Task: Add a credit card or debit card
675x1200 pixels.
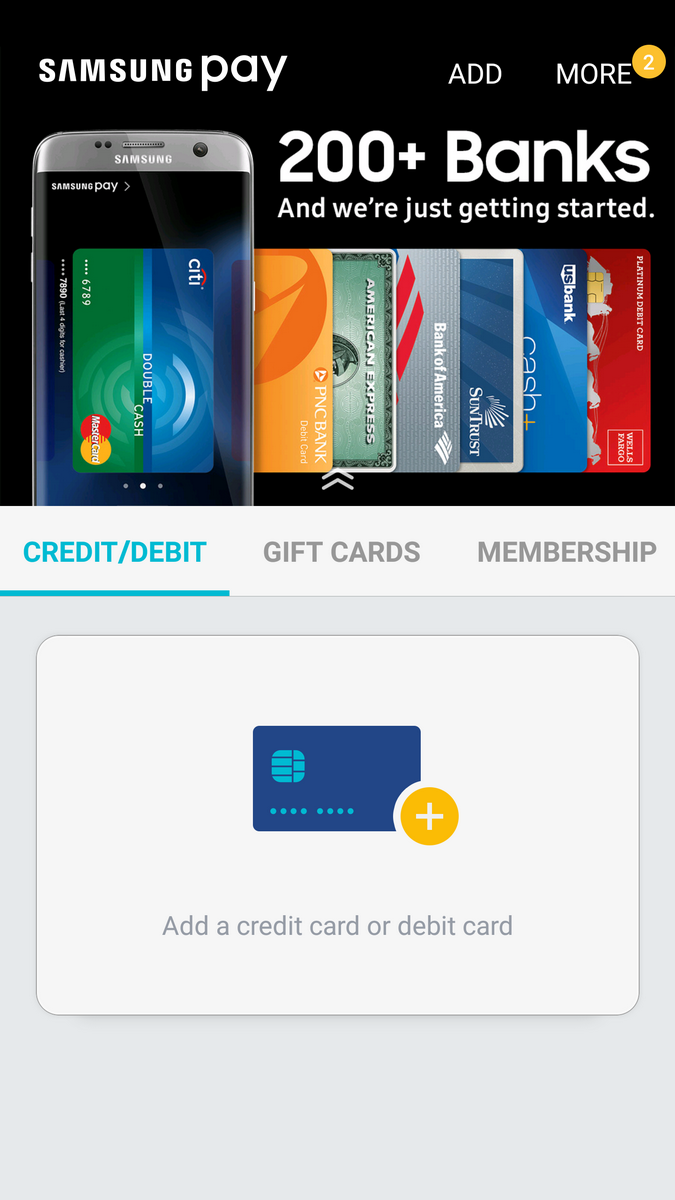Action: 338,826
